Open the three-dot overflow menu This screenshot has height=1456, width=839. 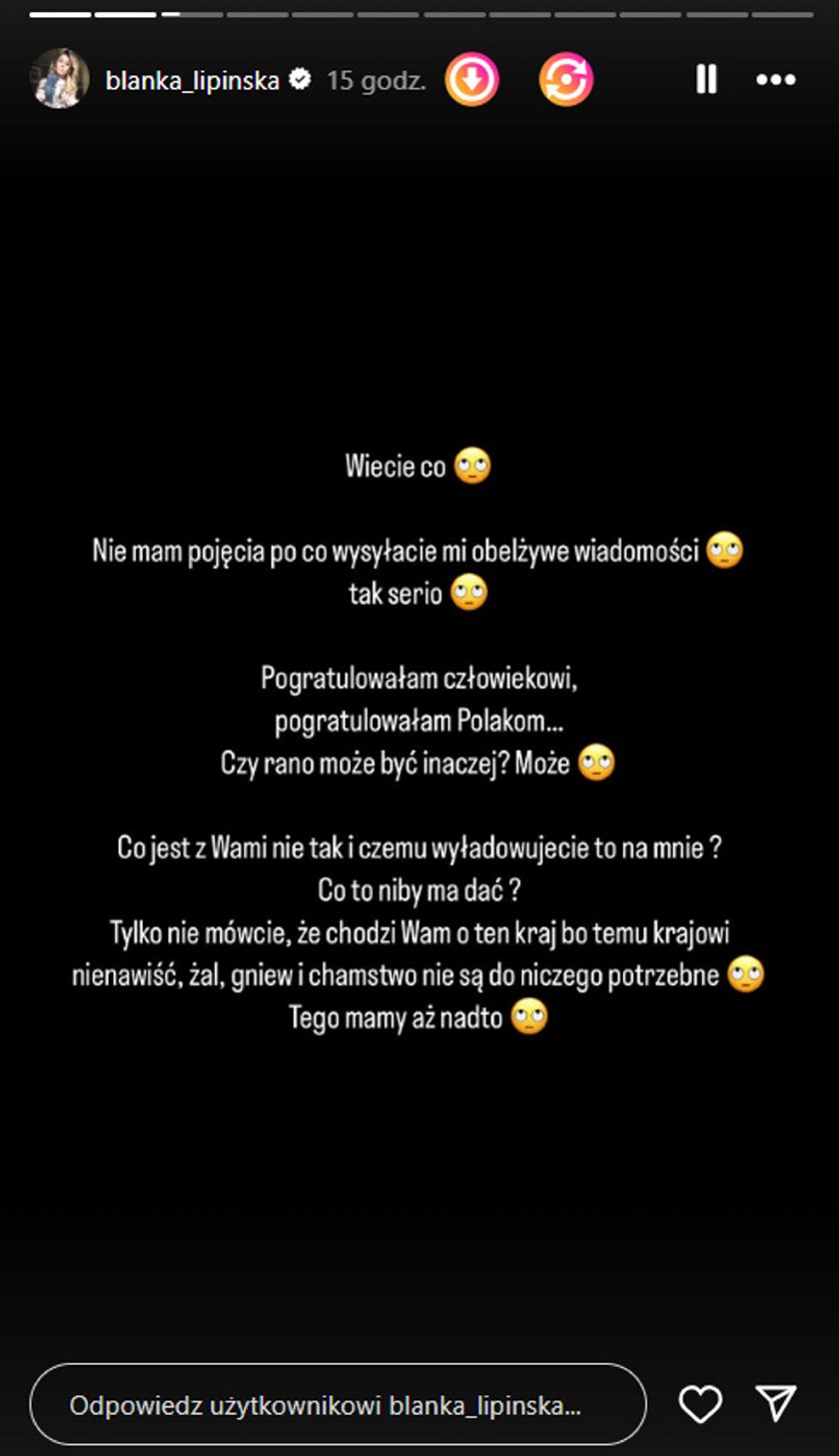click(776, 80)
